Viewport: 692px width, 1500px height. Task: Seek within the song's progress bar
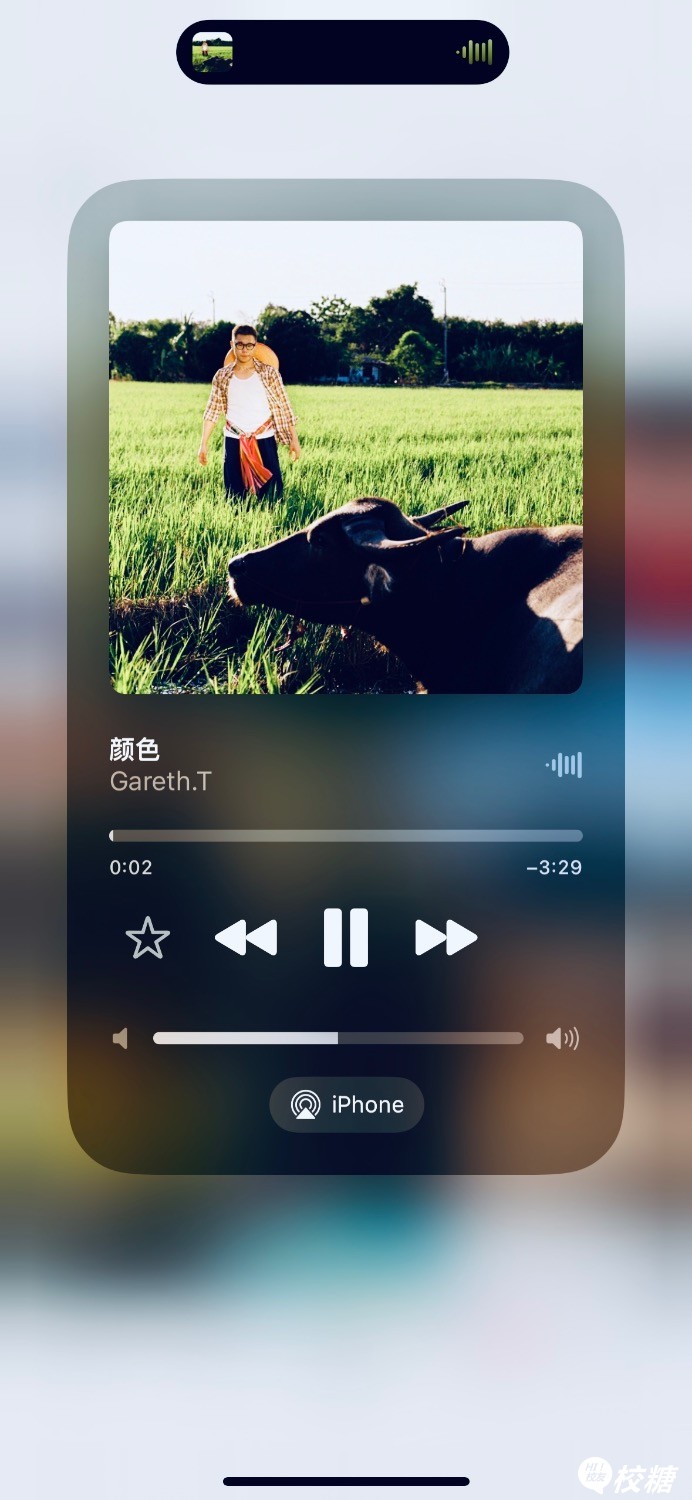346,836
